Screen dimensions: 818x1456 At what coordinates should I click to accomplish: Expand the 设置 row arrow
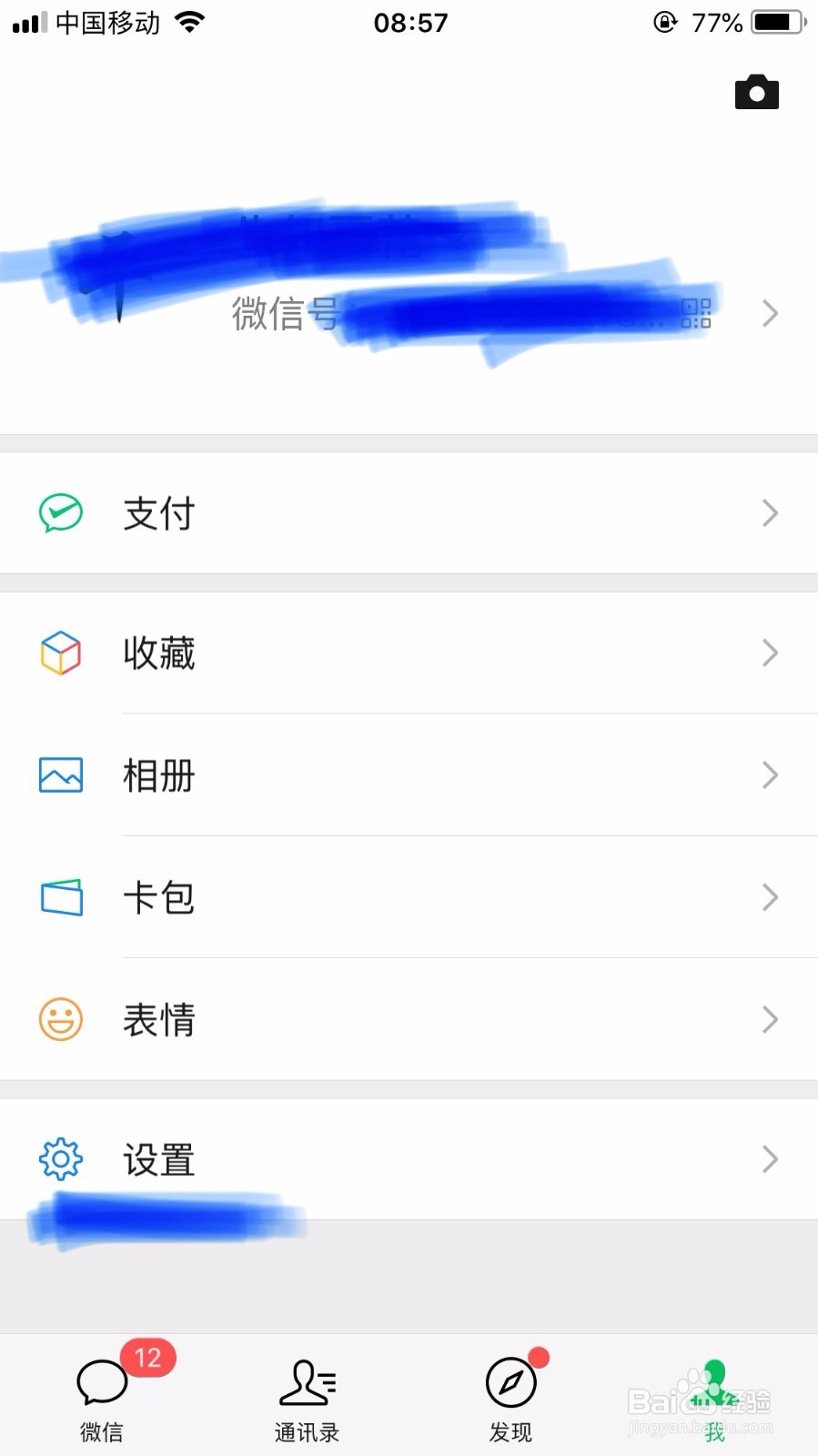[x=768, y=1159]
